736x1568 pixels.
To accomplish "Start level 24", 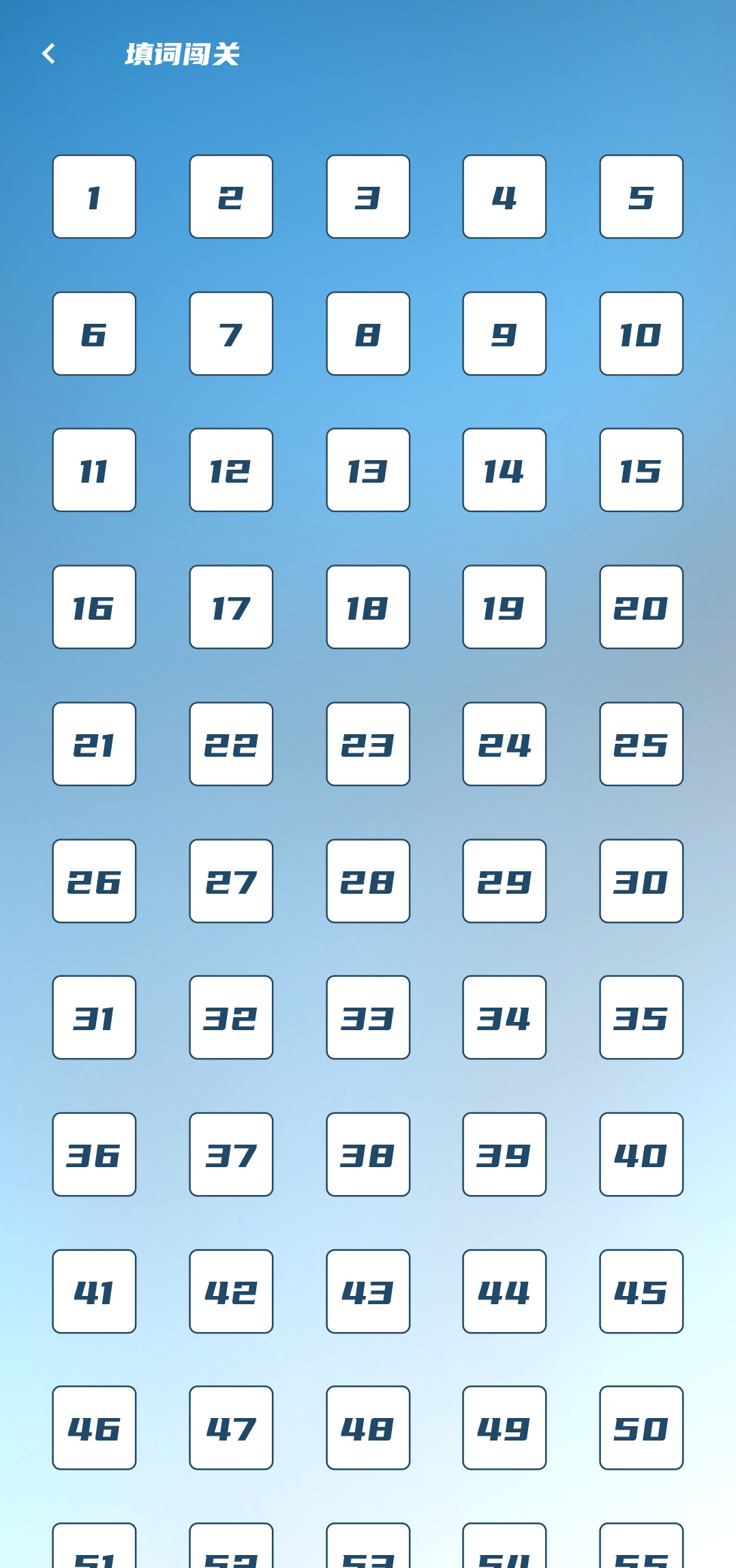I will (504, 744).
